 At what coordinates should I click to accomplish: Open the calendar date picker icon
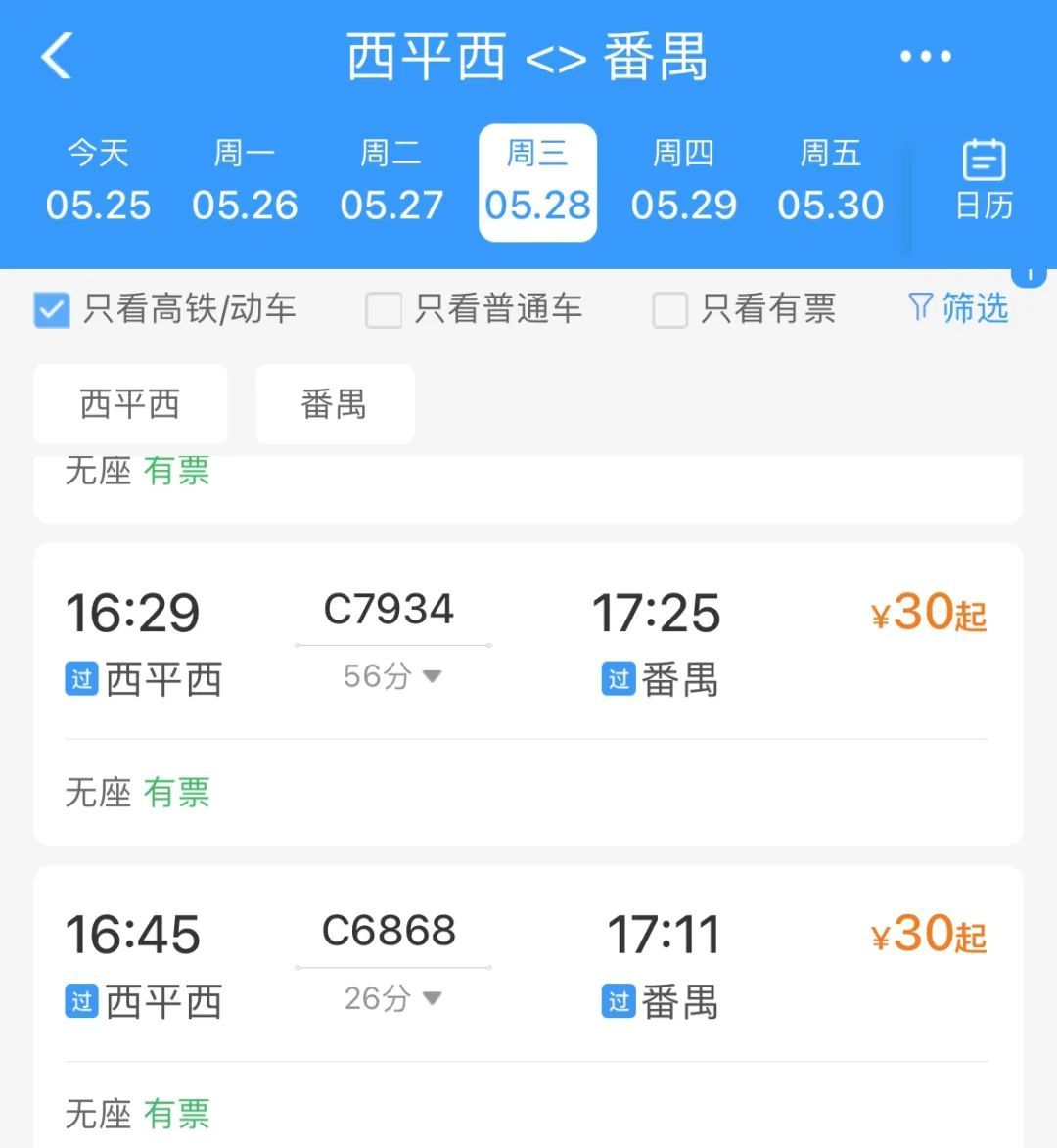983,180
